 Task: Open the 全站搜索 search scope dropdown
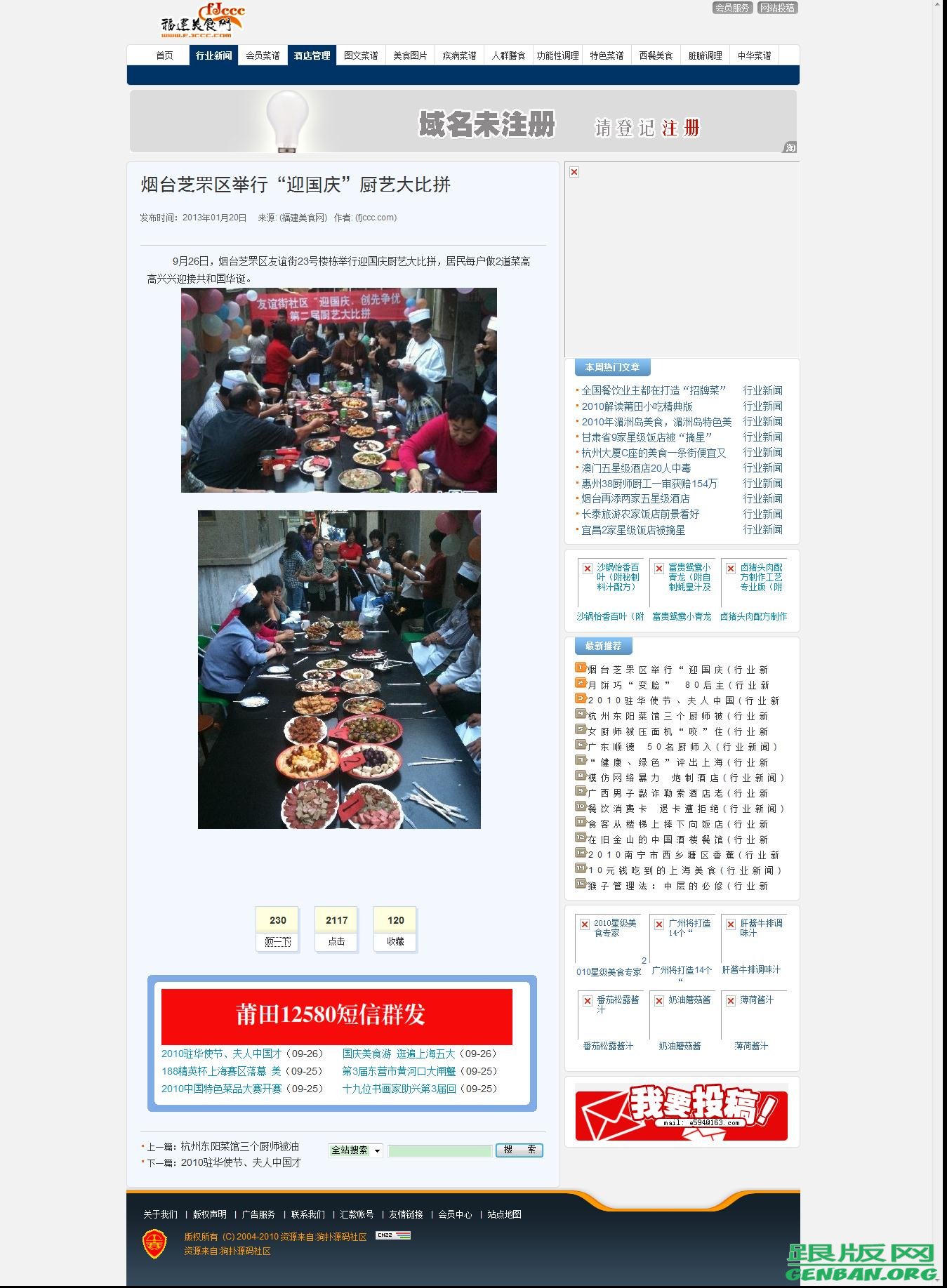pyautogui.click(x=355, y=1151)
